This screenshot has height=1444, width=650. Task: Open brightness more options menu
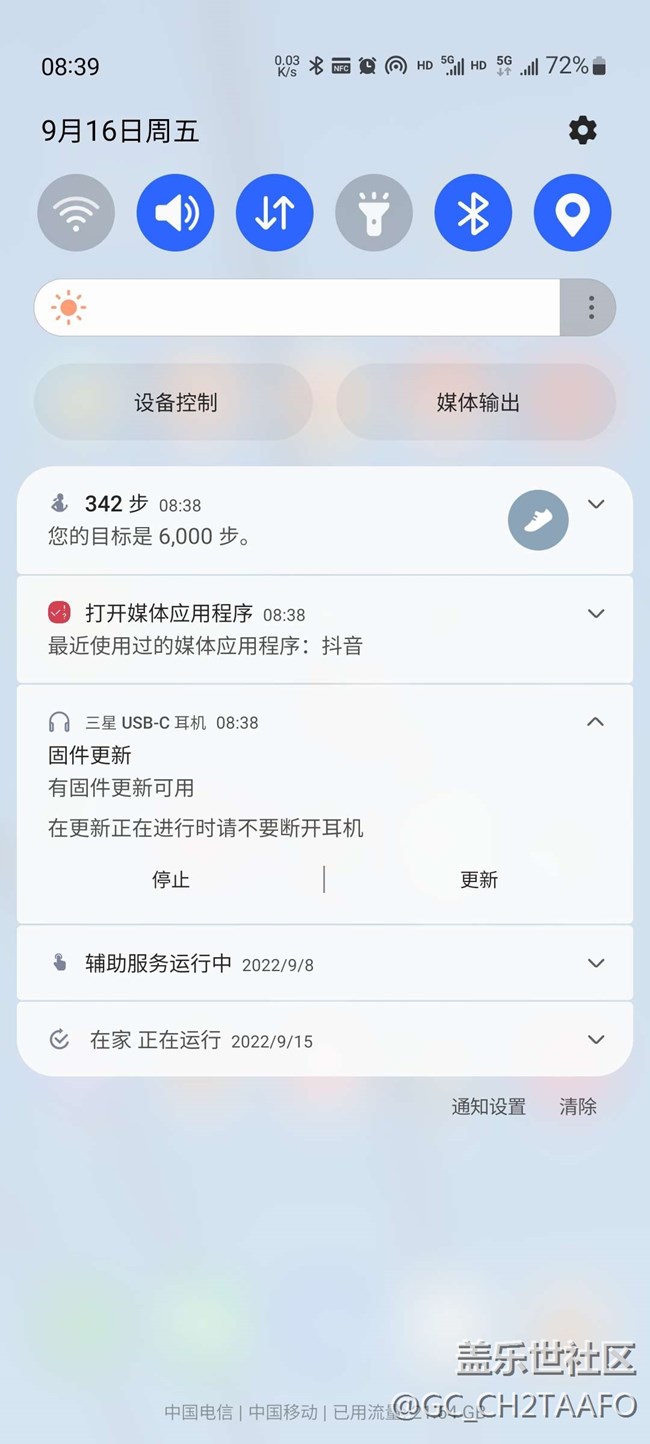tap(590, 308)
